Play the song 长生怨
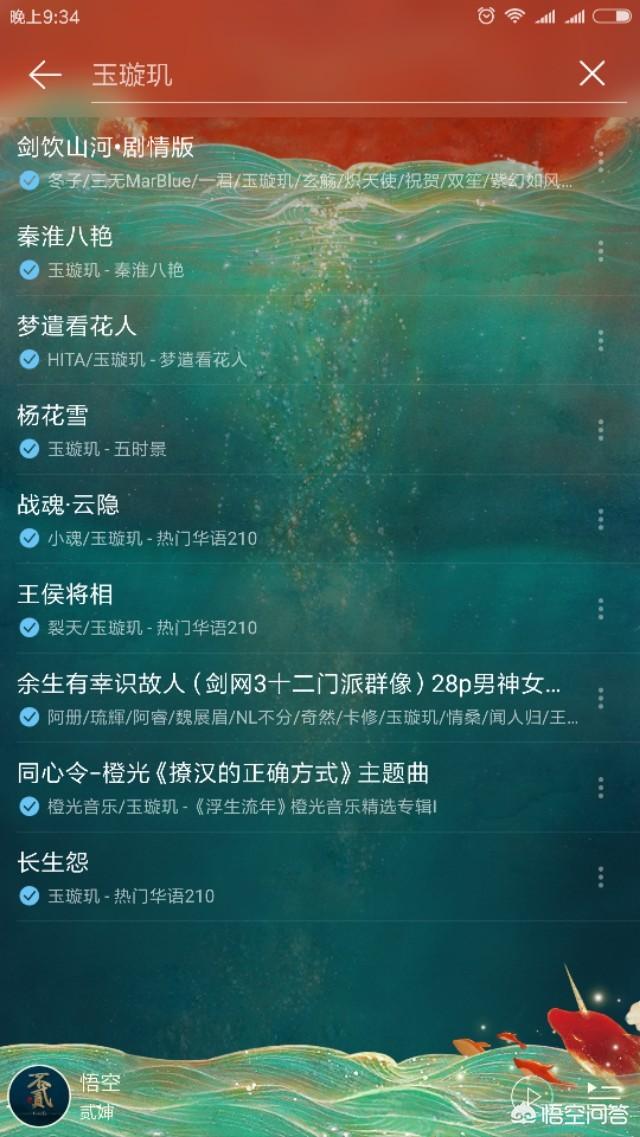The height and width of the screenshot is (1137, 640). point(290,877)
